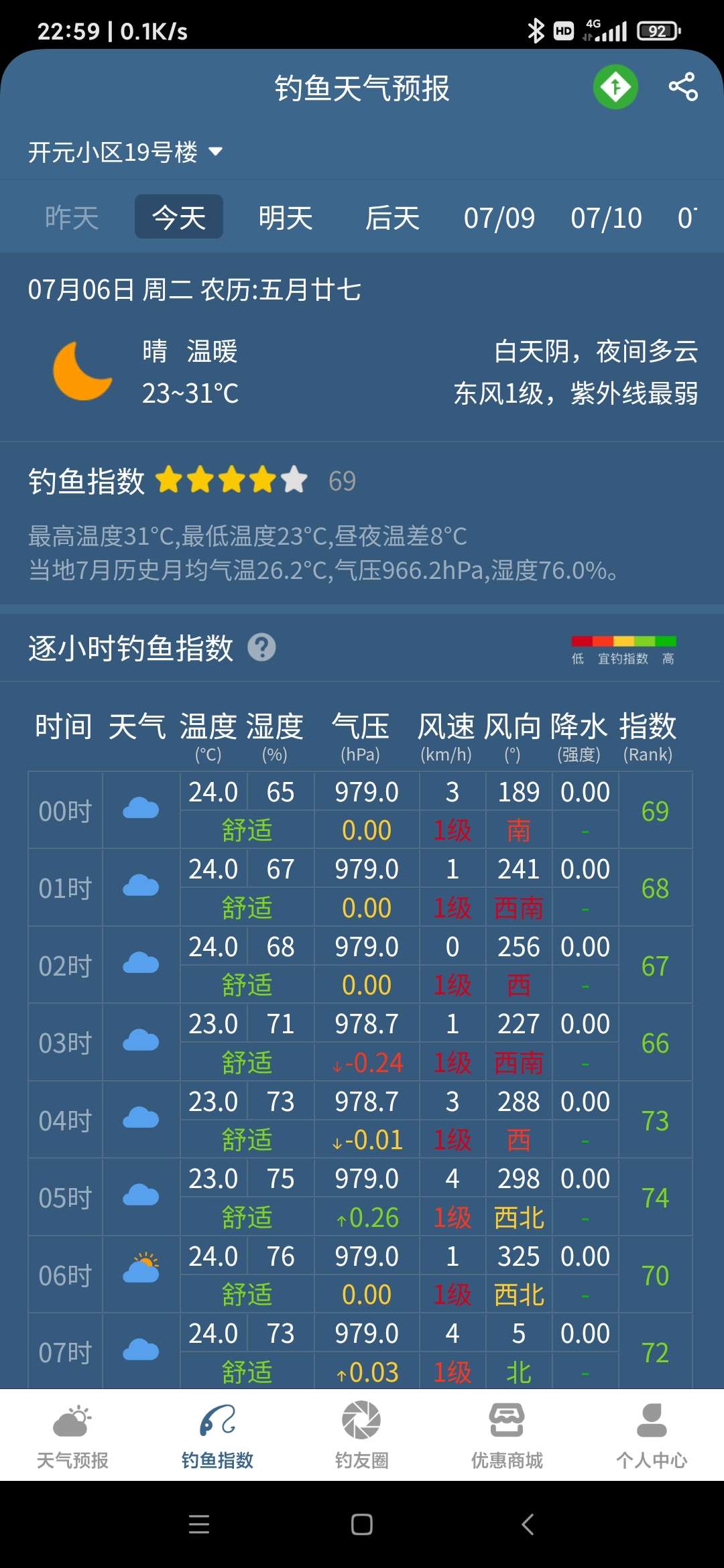Tap the system back button
Image resolution: width=724 pixels, height=1568 pixels.
click(528, 1524)
